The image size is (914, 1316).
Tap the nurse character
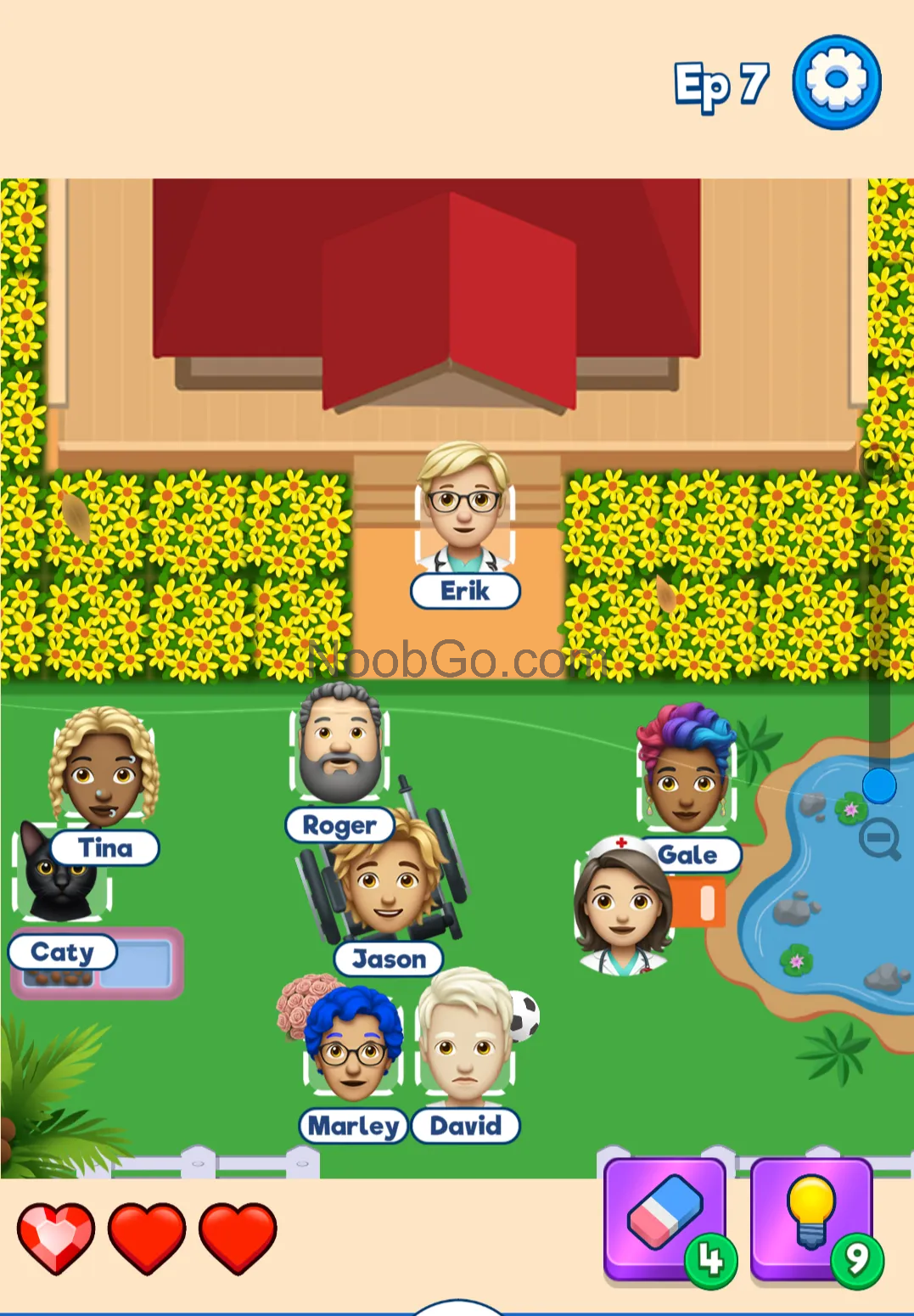click(622, 907)
